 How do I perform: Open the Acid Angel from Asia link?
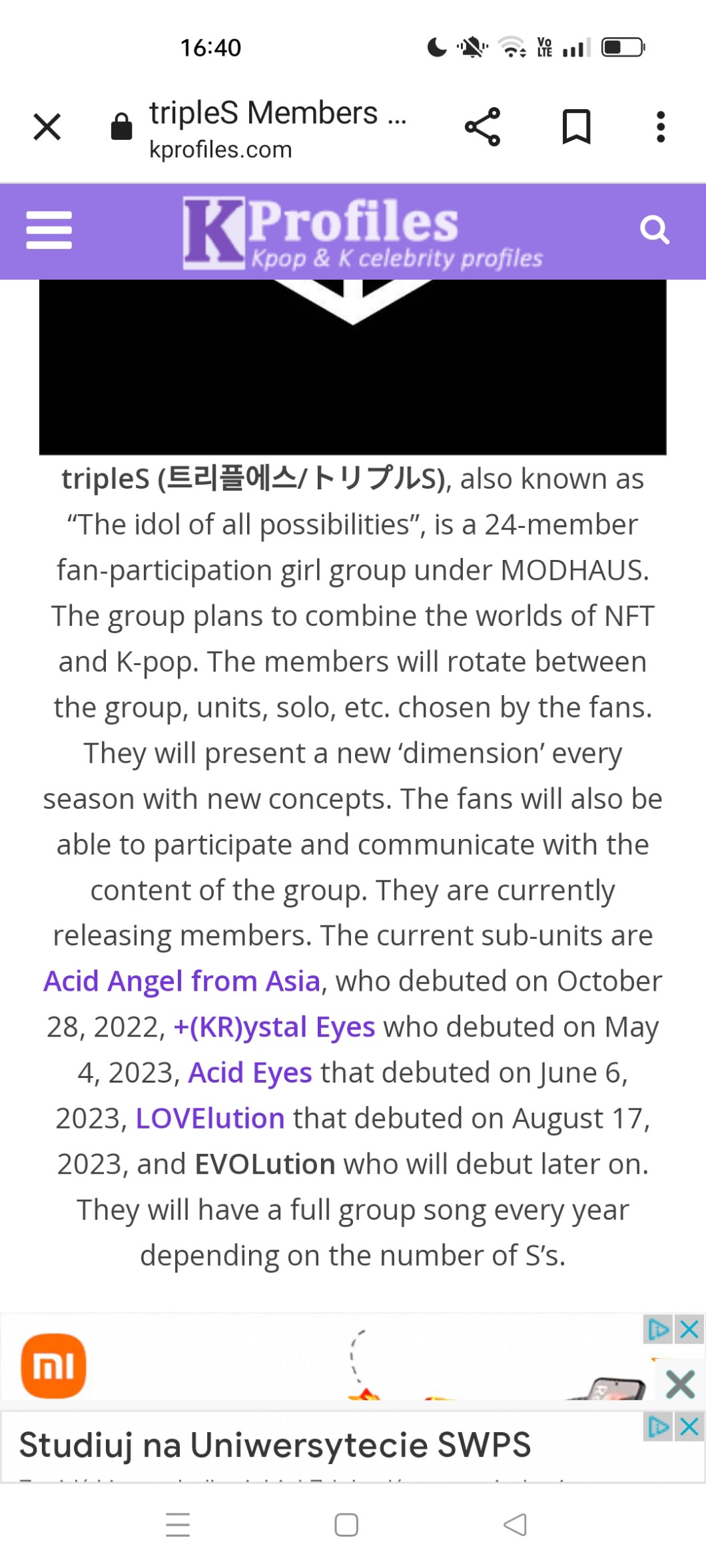click(x=182, y=981)
